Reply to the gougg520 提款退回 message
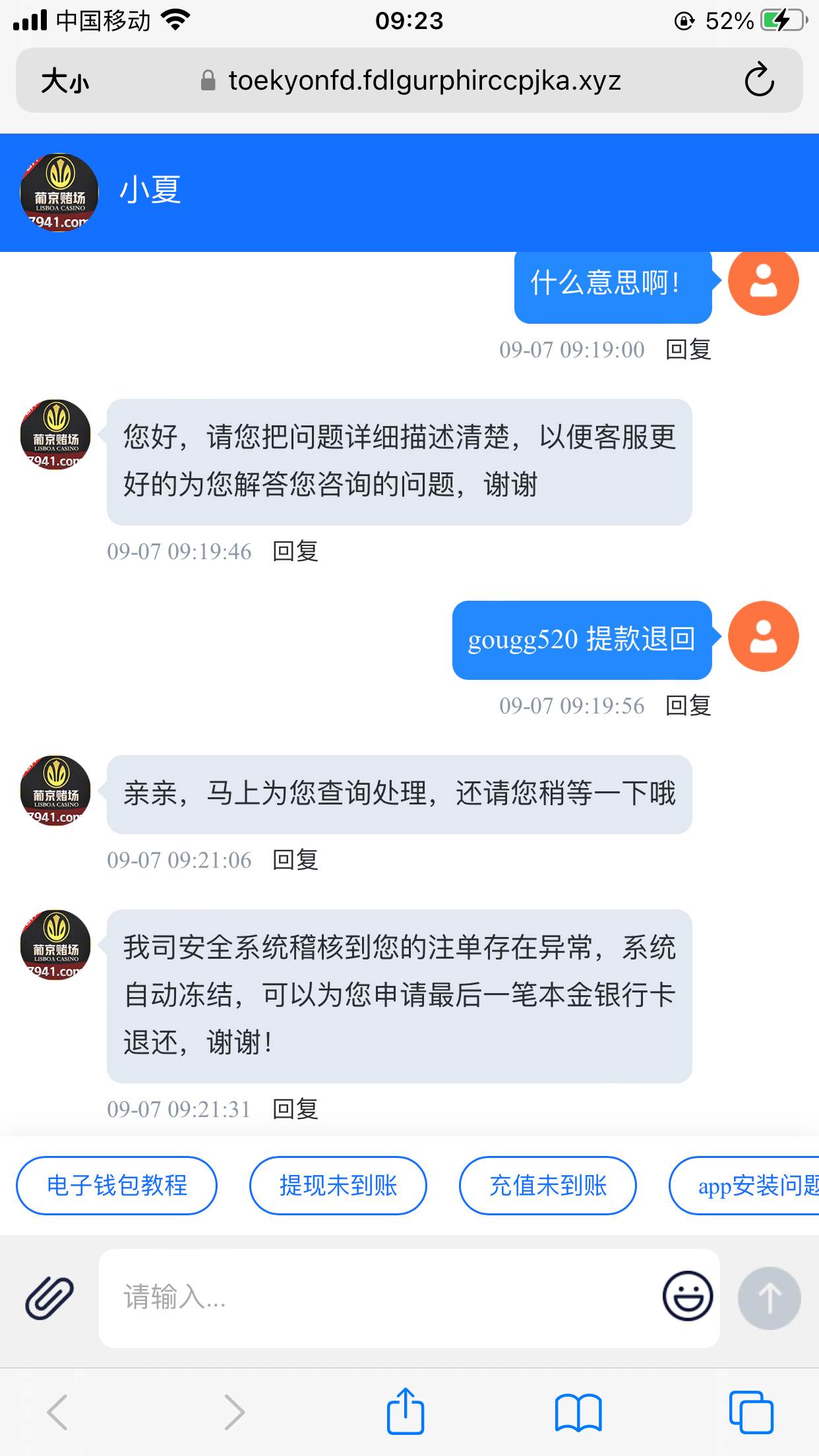The width and height of the screenshot is (819, 1456). click(688, 706)
